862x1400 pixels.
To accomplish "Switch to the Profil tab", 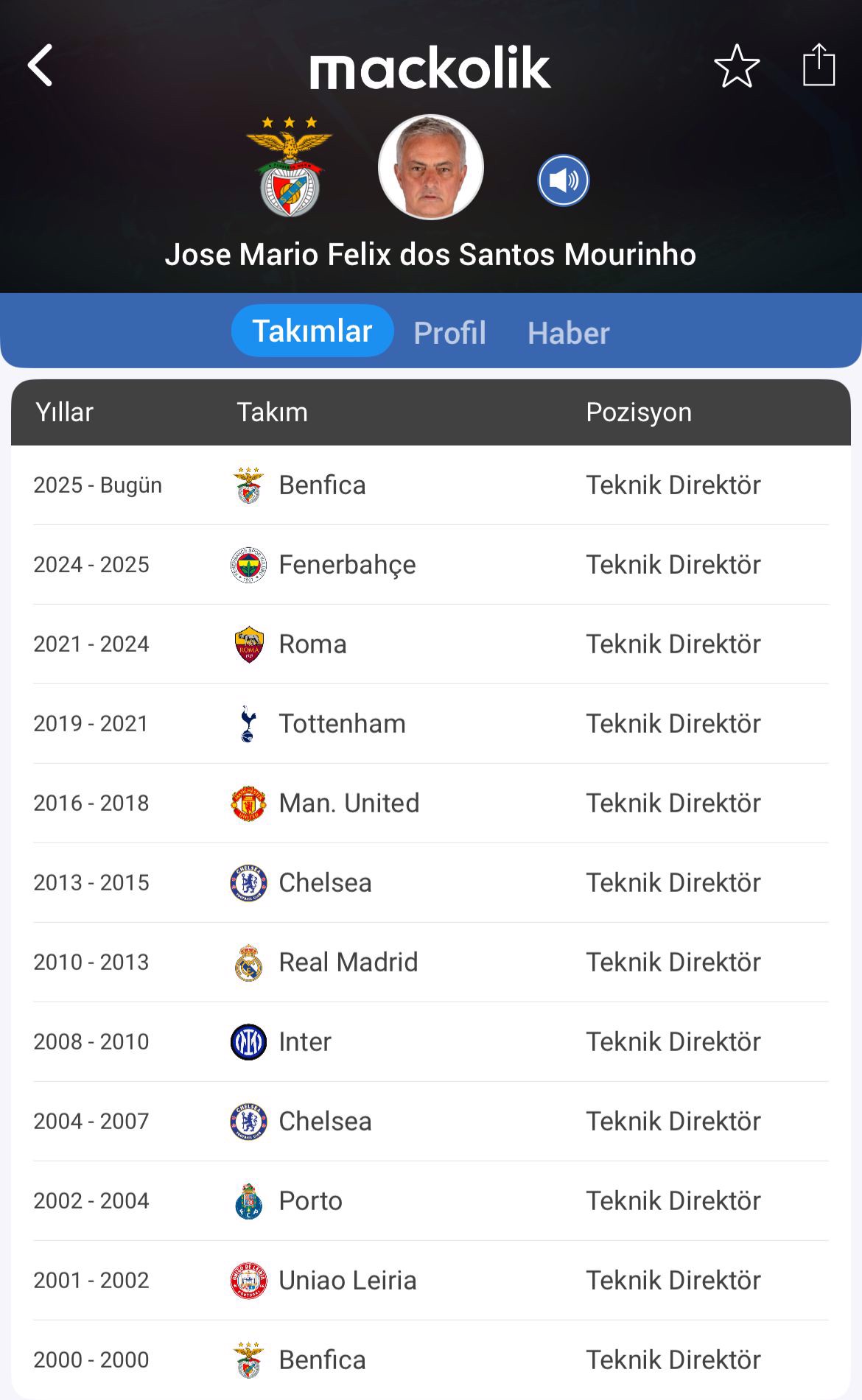I will [450, 332].
